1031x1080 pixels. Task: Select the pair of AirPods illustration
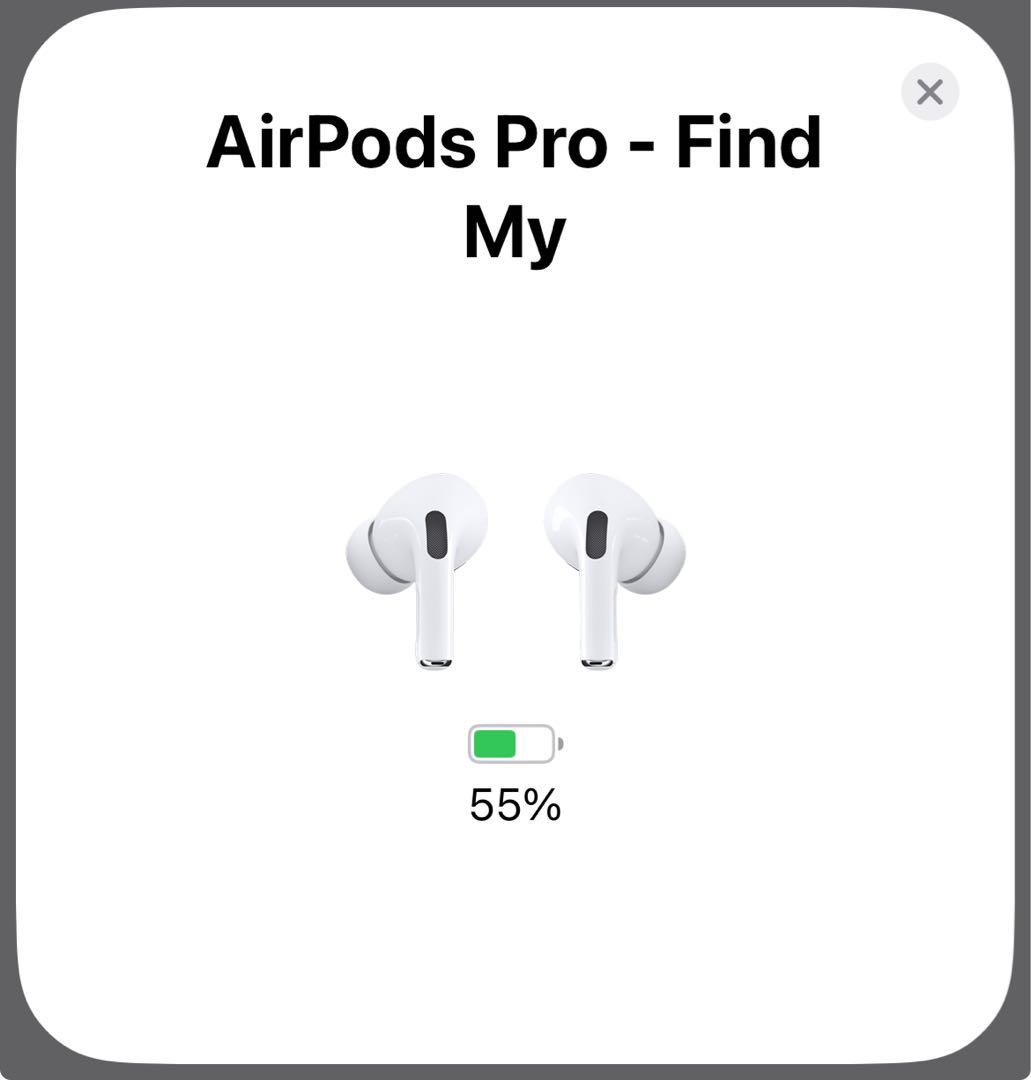point(515,570)
